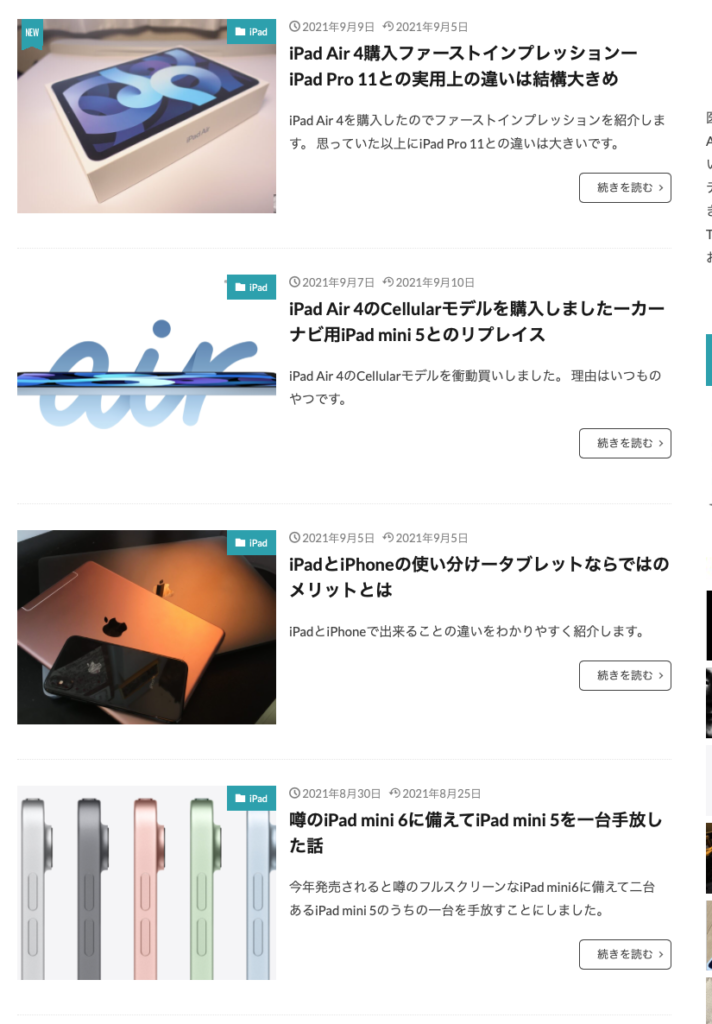
Task: Read more on the iPad mini 5 sell-off post
Action: (x=624, y=954)
